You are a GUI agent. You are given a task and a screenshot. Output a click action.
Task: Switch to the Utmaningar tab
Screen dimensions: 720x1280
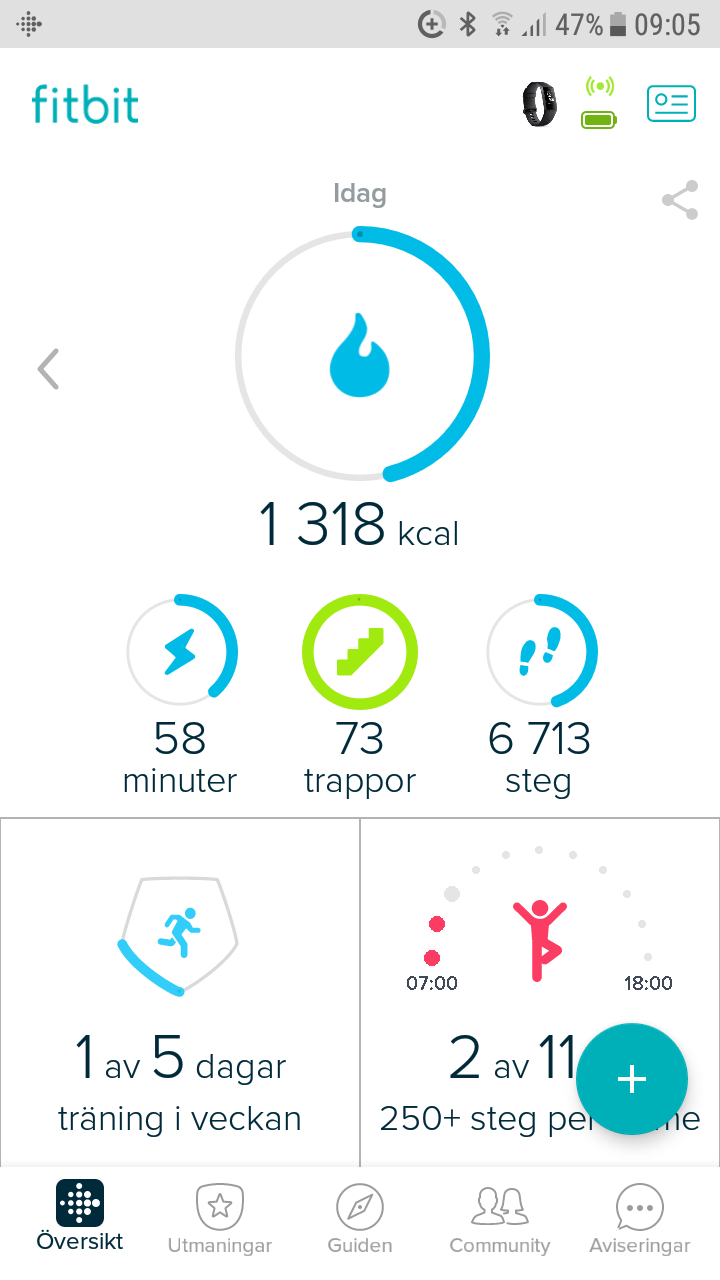pyautogui.click(x=220, y=1218)
